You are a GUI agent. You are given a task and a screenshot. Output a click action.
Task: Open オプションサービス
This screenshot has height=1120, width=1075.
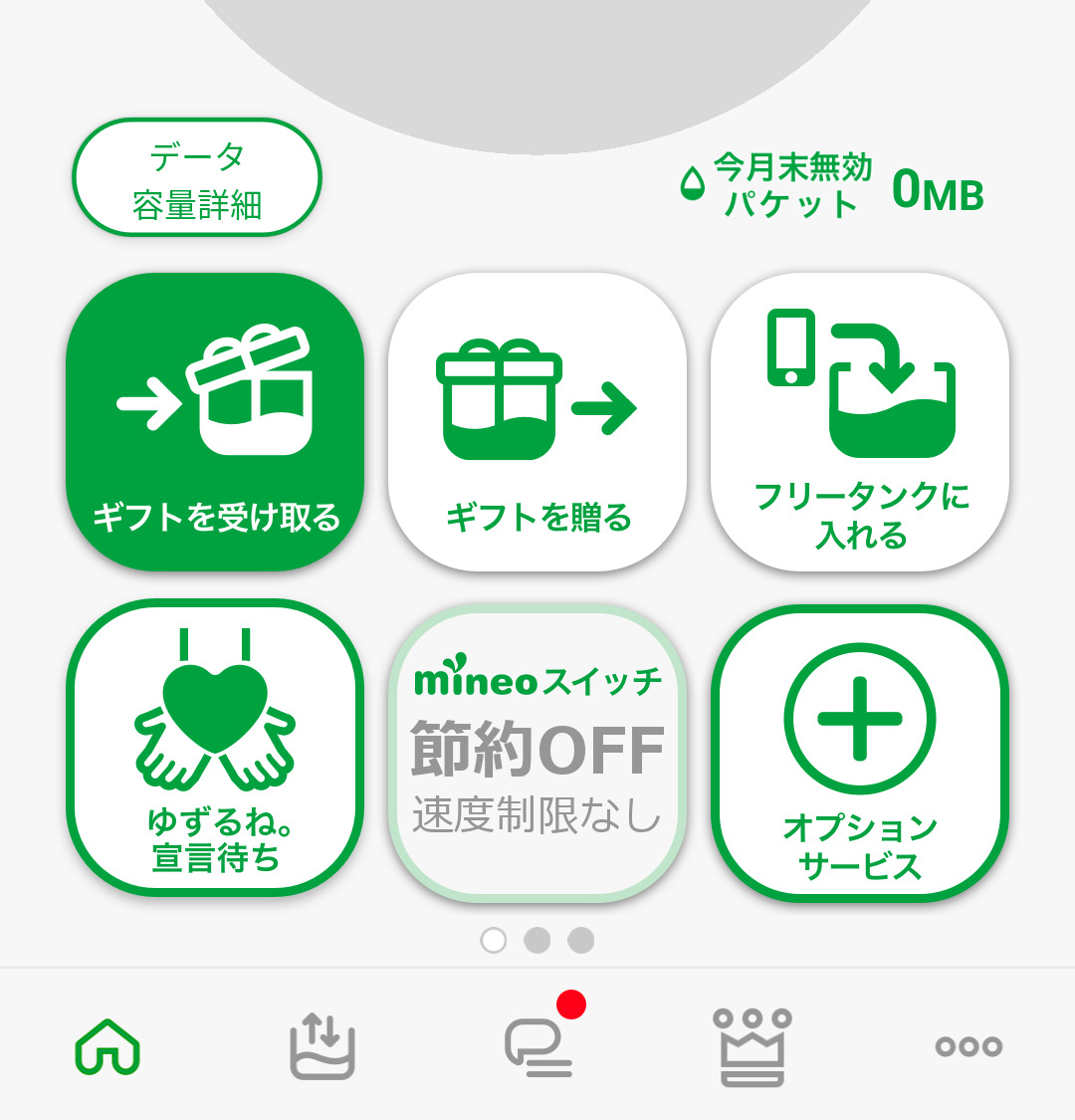tap(860, 754)
